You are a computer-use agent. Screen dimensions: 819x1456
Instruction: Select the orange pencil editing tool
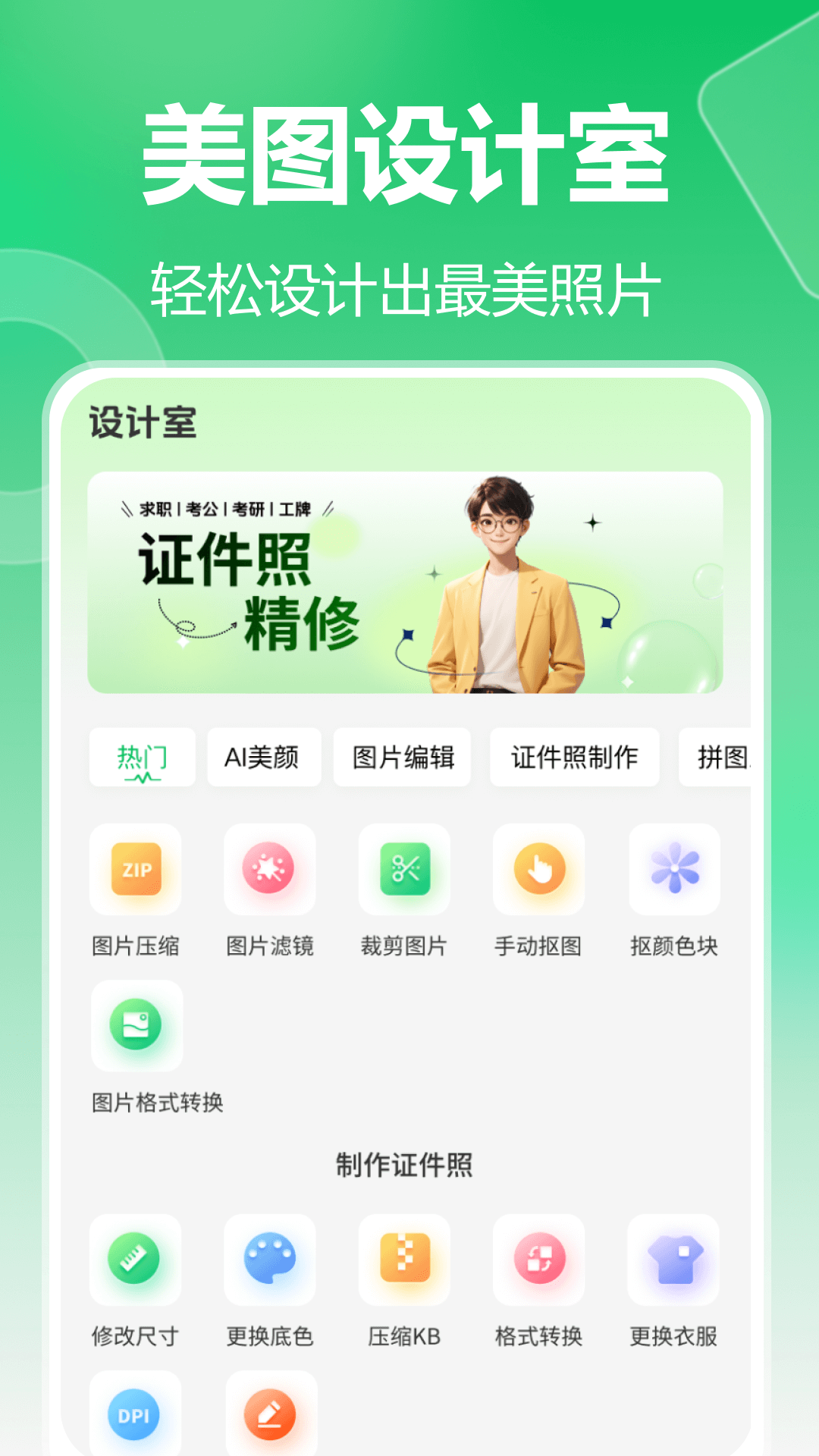coord(269,1412)
